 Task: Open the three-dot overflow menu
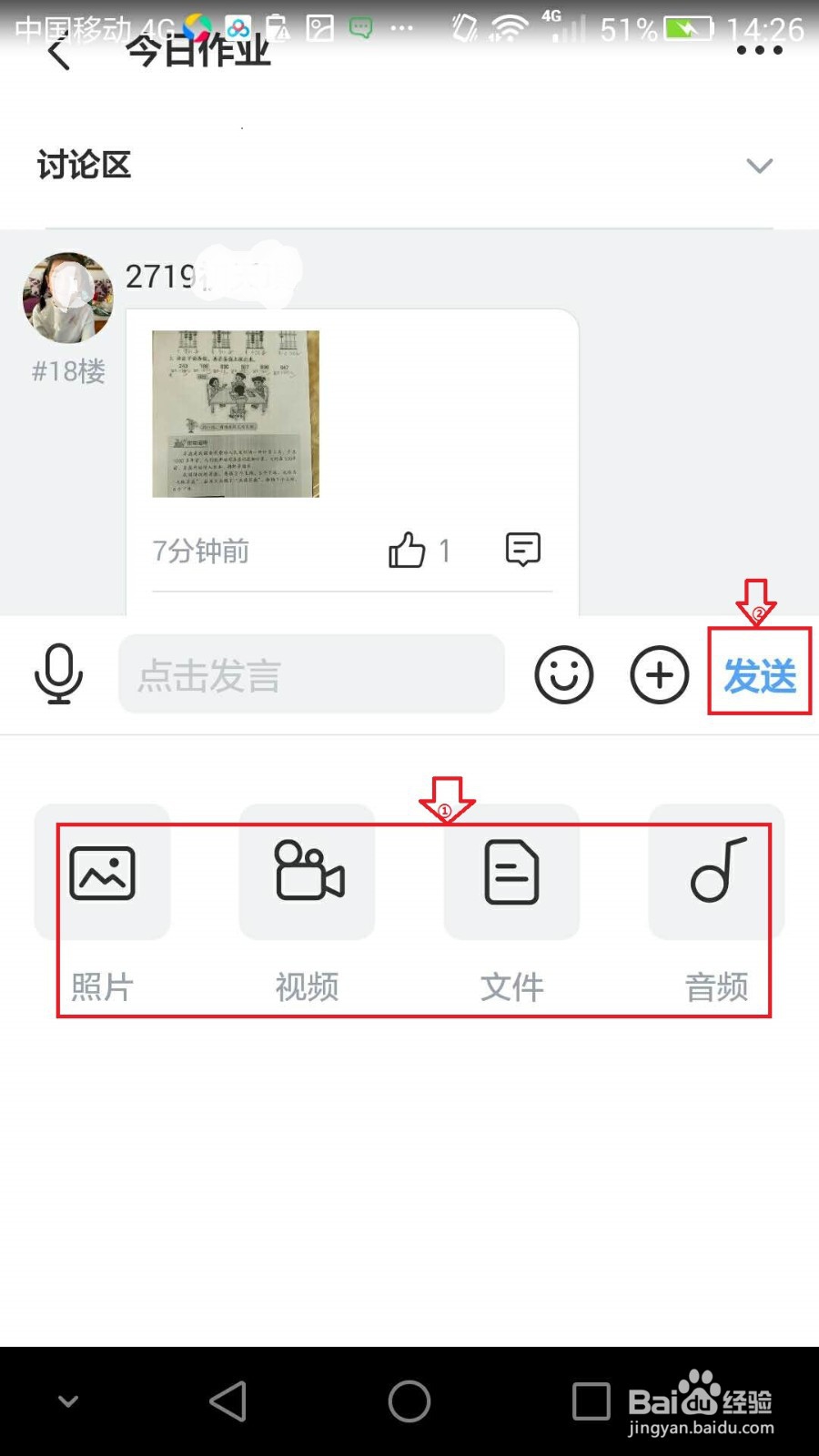(761, 50)
